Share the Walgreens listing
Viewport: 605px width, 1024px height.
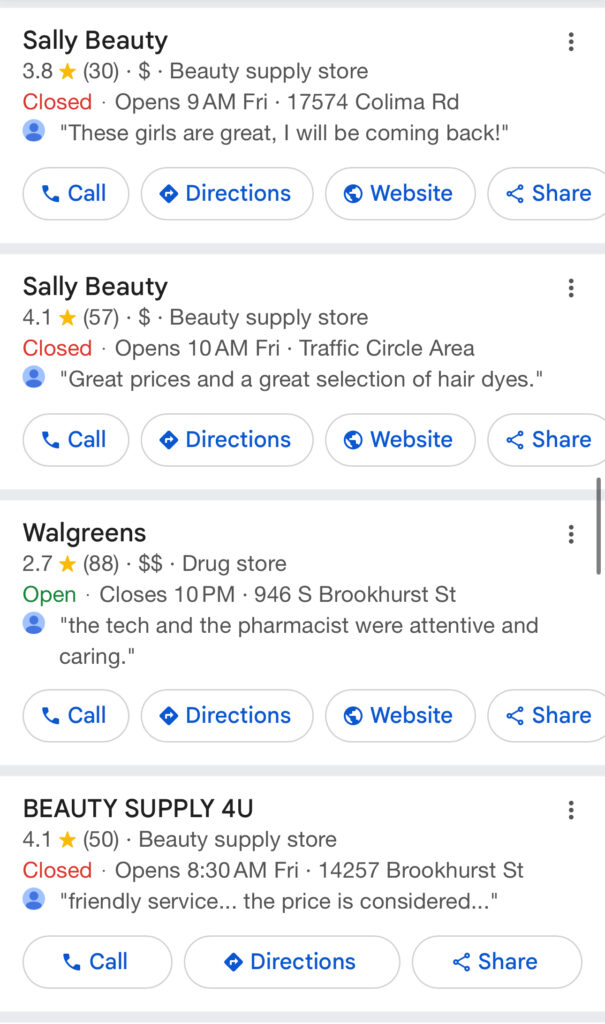(x=548, y=716)
